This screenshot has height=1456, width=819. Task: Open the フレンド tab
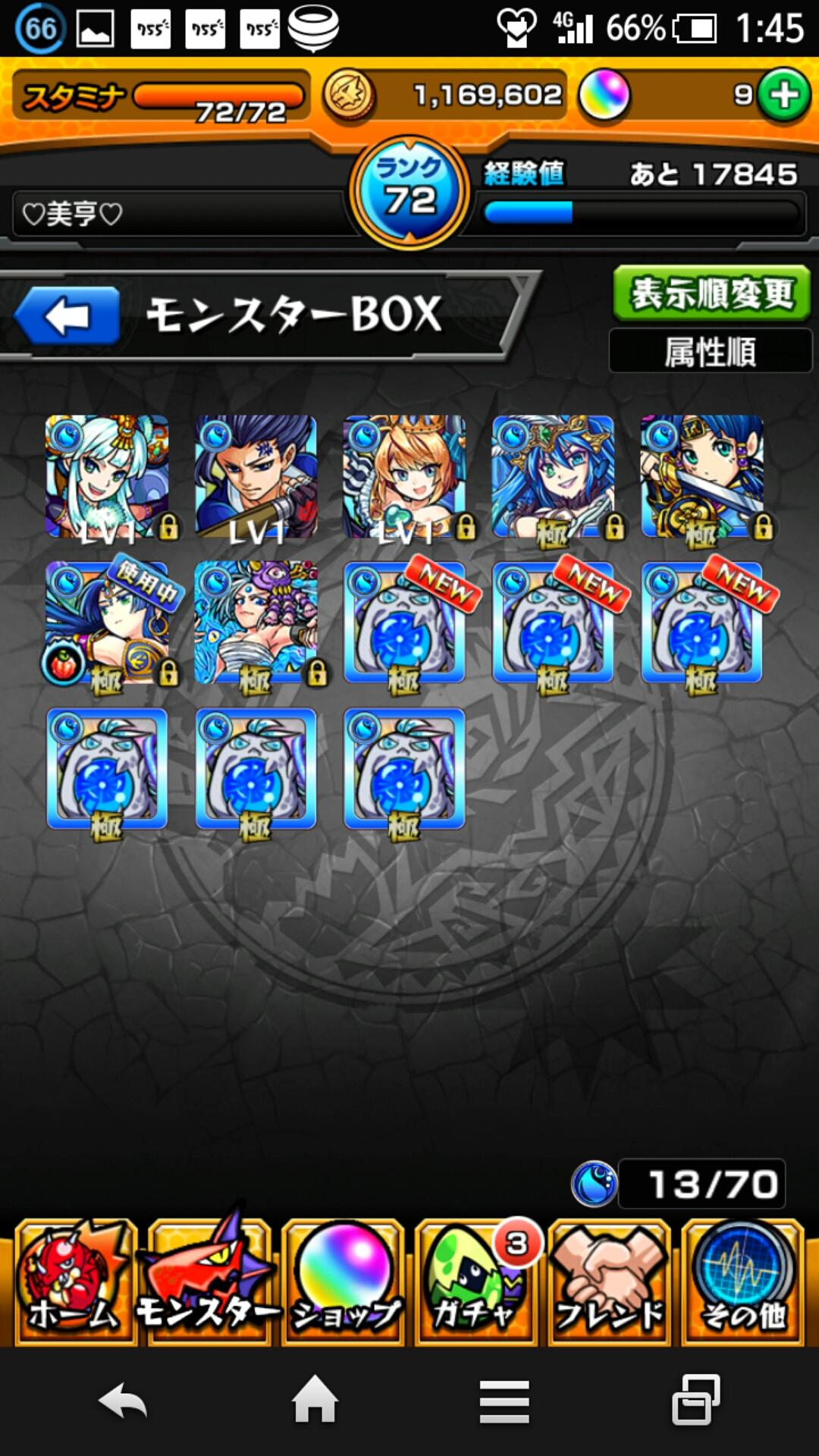pos(610,1283)
